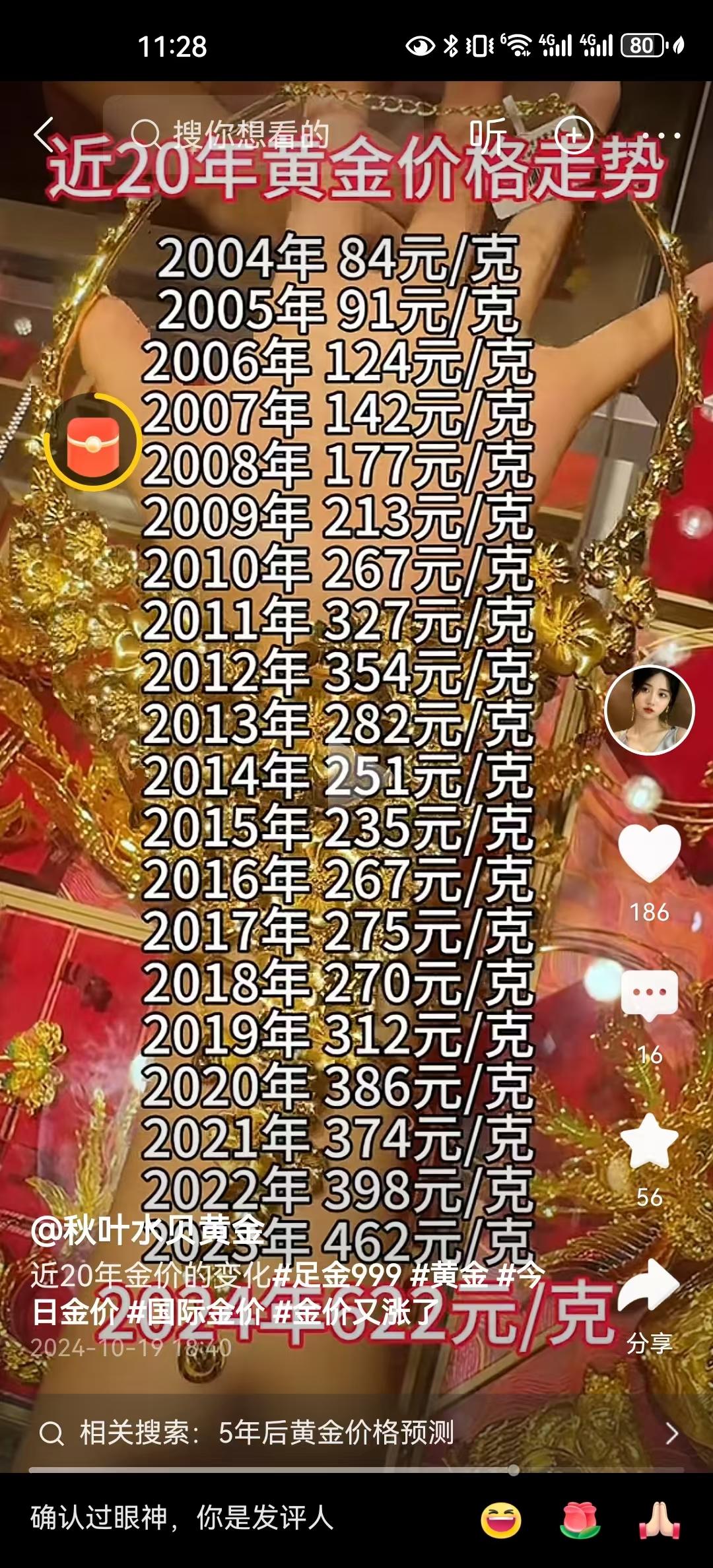The width and height of the screenshot is (713, 1568).
Task: Open the three-dot overflow menu
Action: point(660,135)
